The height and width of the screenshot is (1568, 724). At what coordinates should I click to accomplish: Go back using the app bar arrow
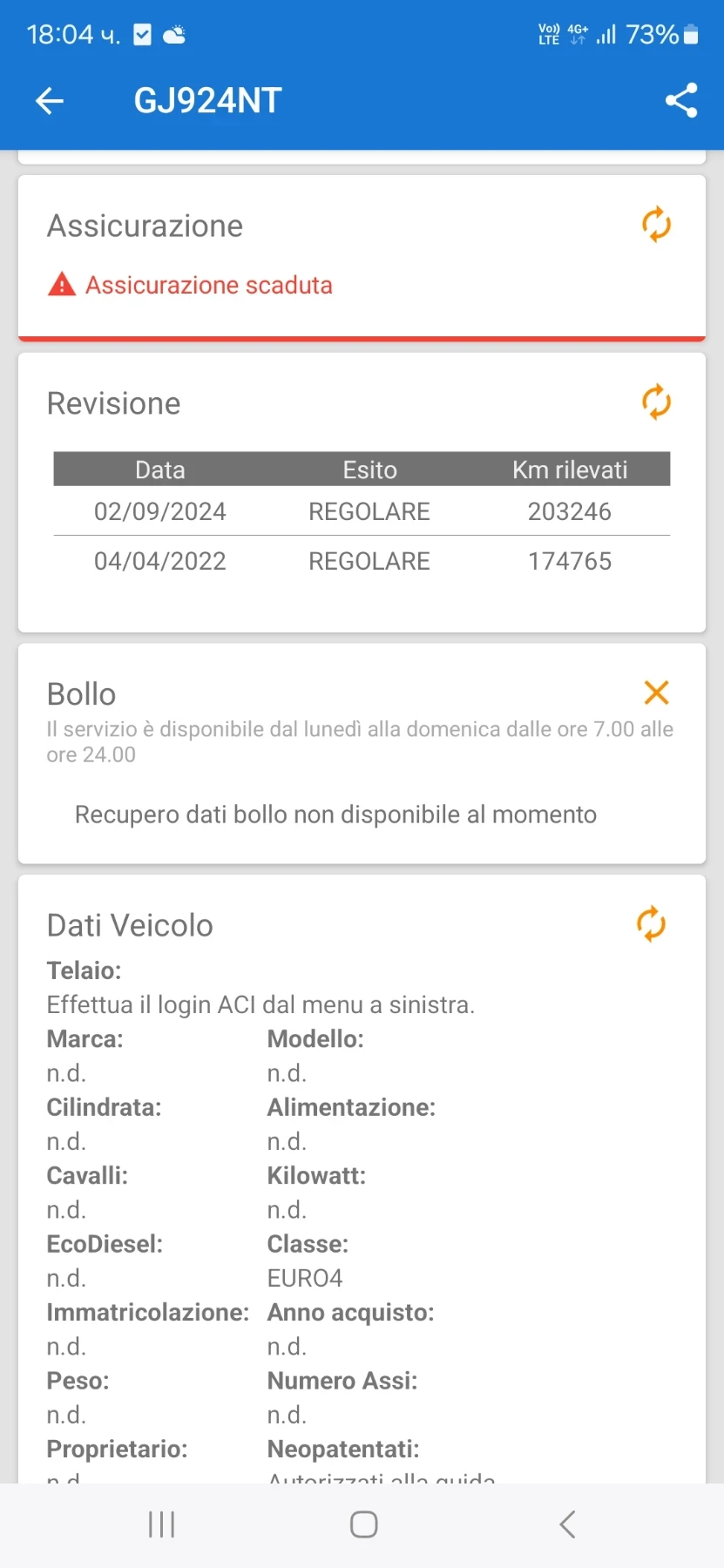pyautogui.click(x=50, y=101)
